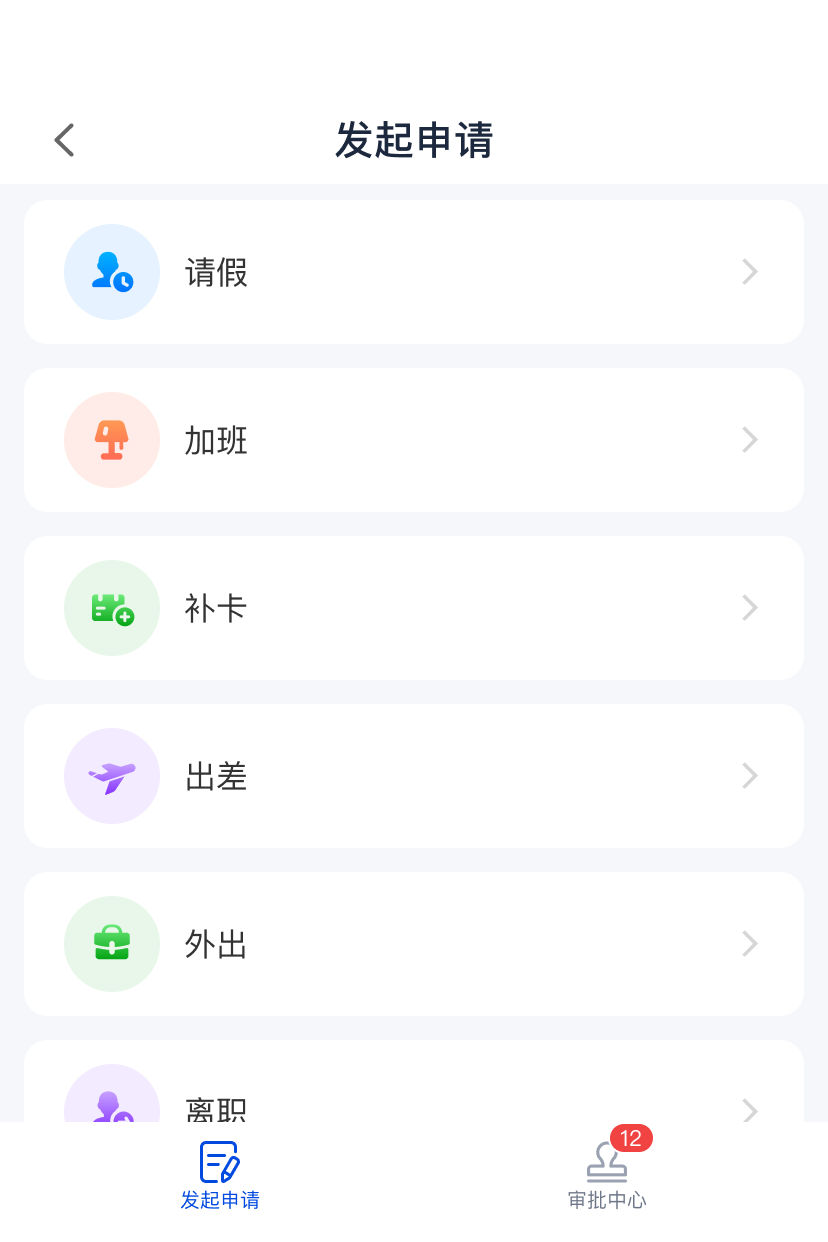Open the 离职 resignation application
828x1242 pixels.
414,1095
